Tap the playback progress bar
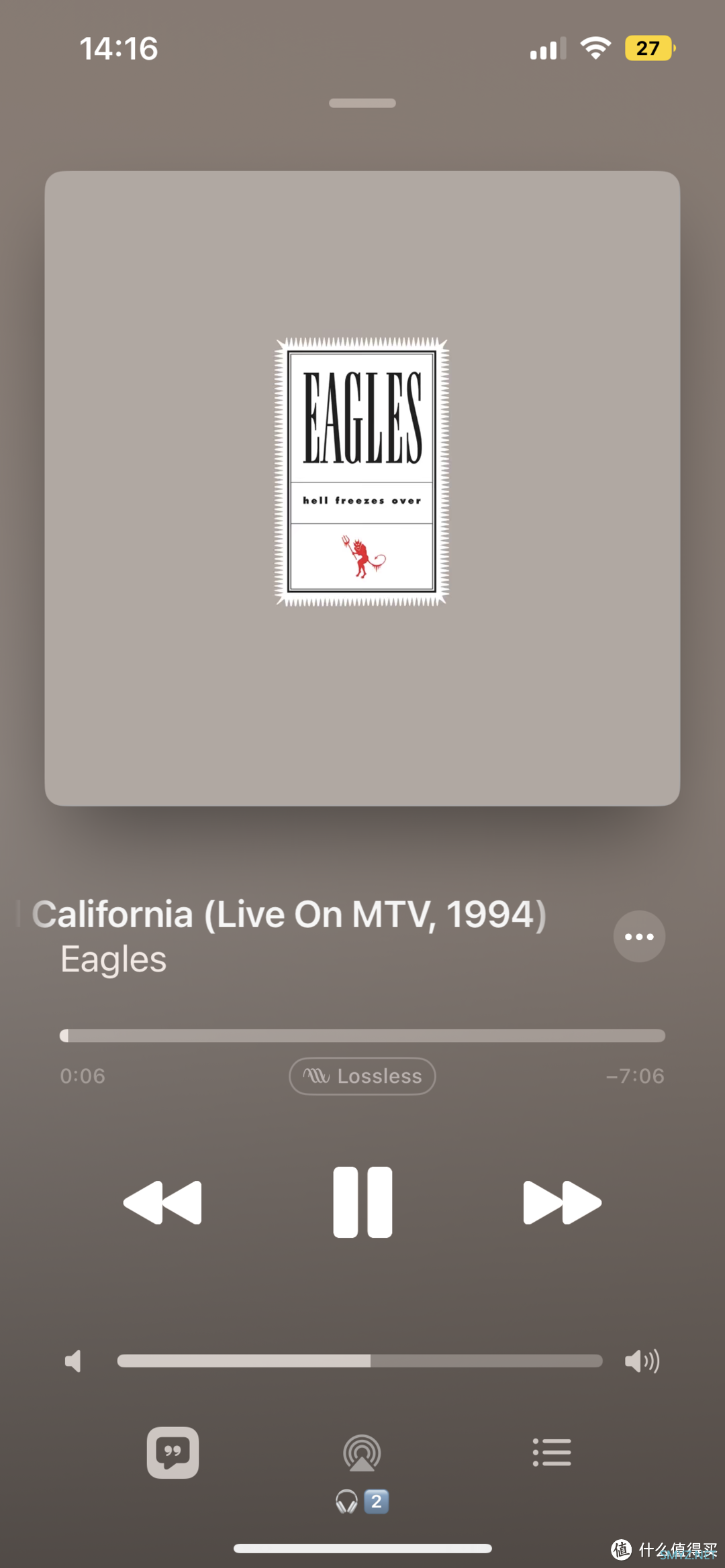The image size is (725, 1568). pyautogui.click(x=362, y=1035)
